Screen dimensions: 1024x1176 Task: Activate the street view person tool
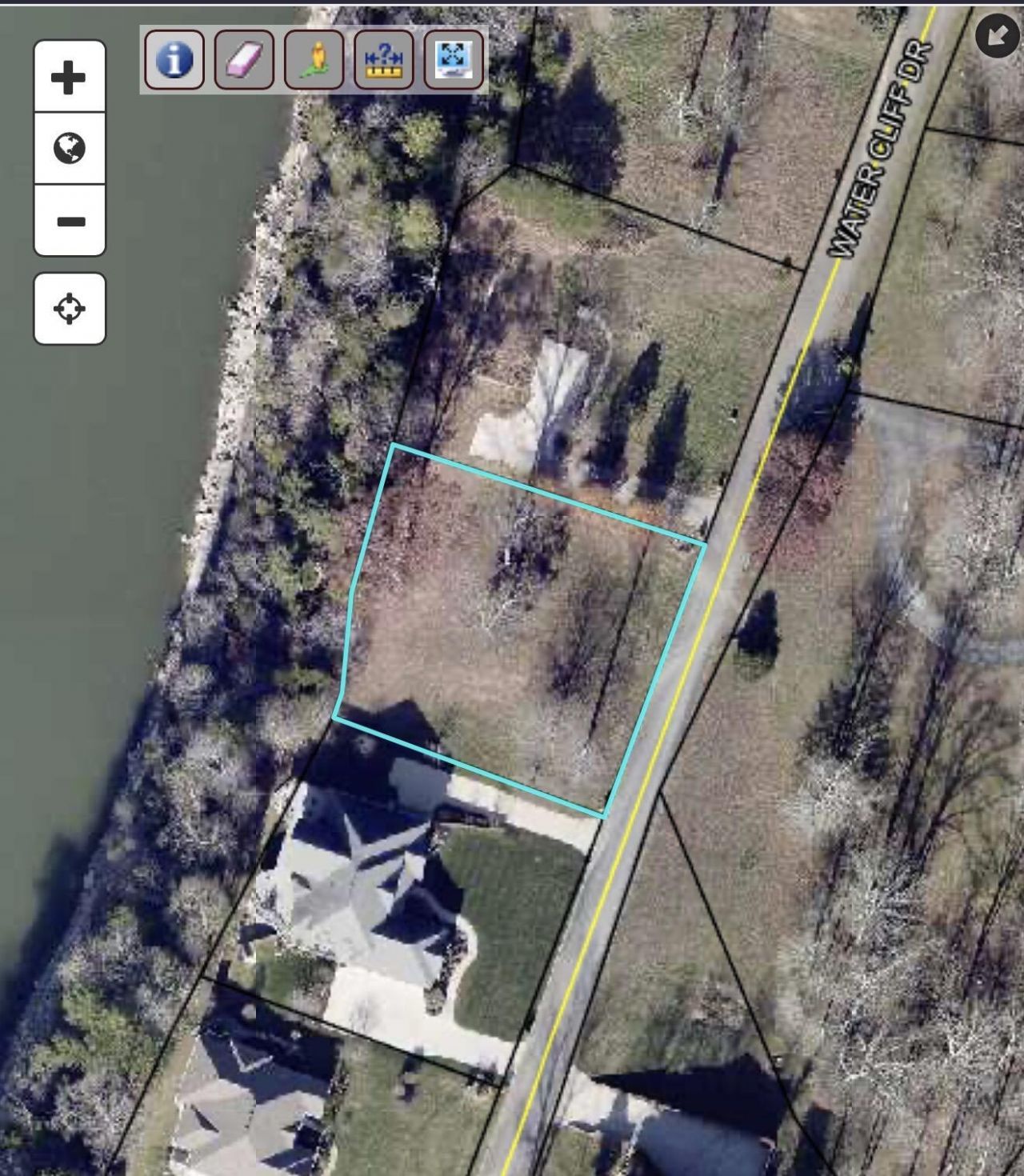pos(314,60)
